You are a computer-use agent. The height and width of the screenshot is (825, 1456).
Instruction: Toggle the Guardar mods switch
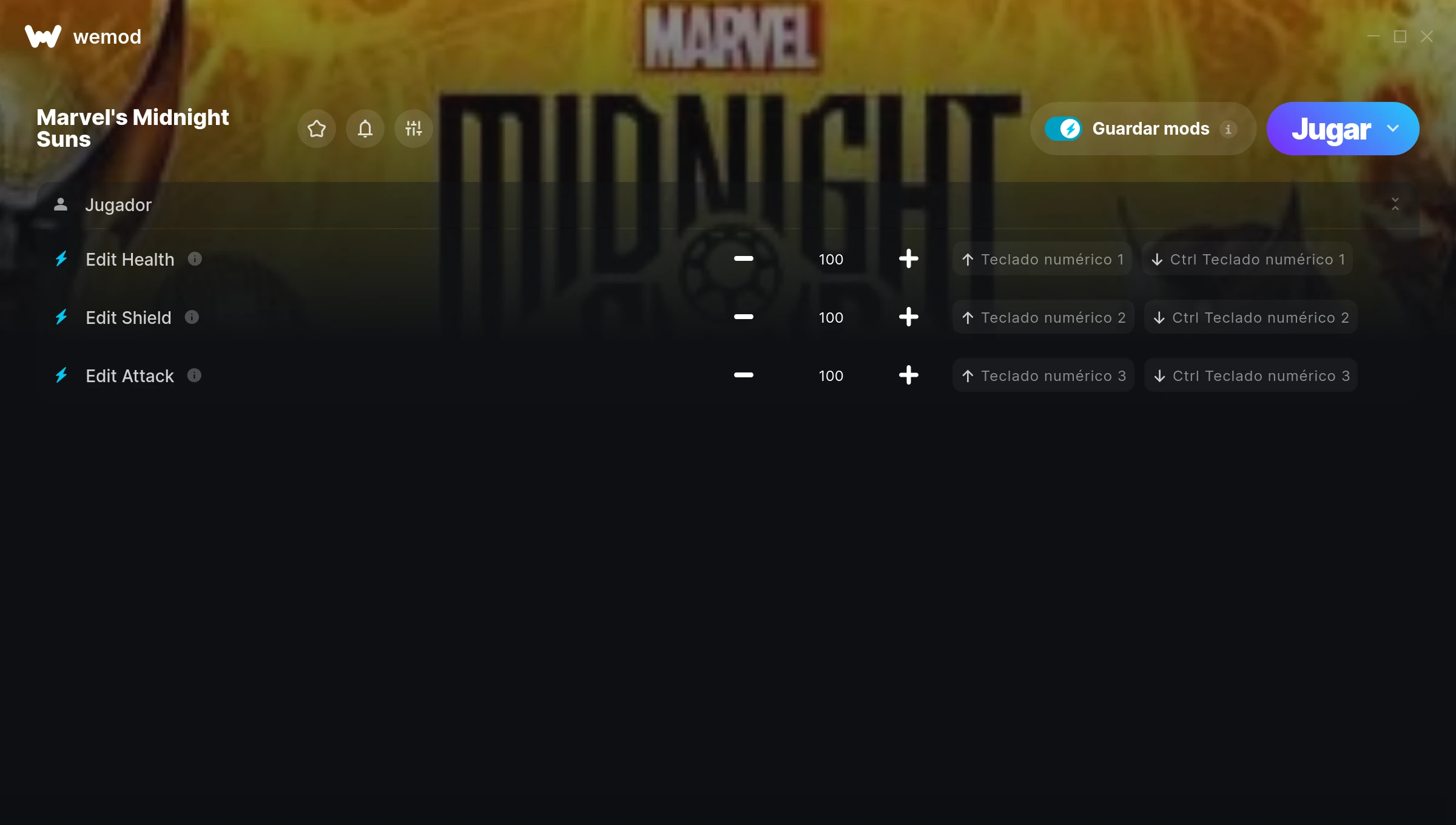coord(1063,129)
